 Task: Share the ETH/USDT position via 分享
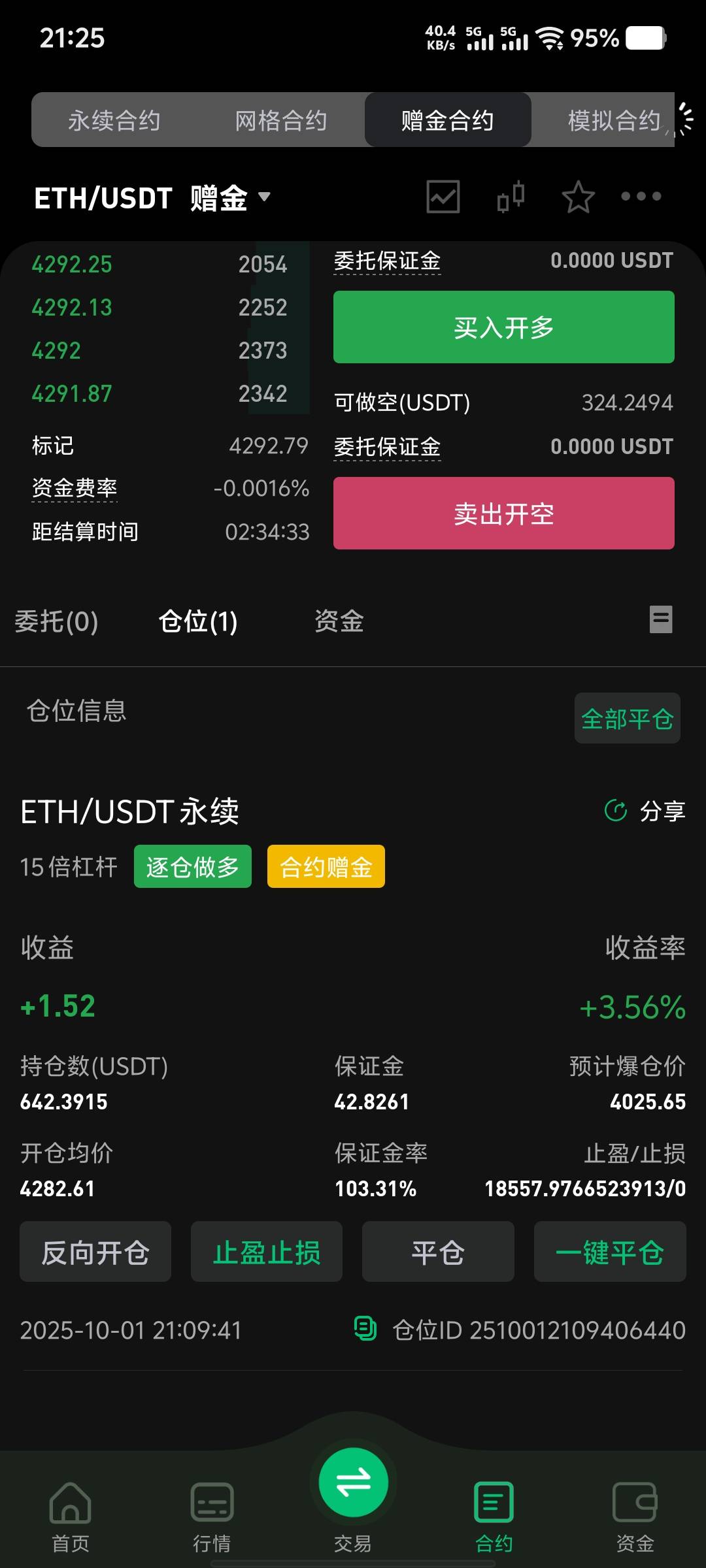tap(645, 811)
